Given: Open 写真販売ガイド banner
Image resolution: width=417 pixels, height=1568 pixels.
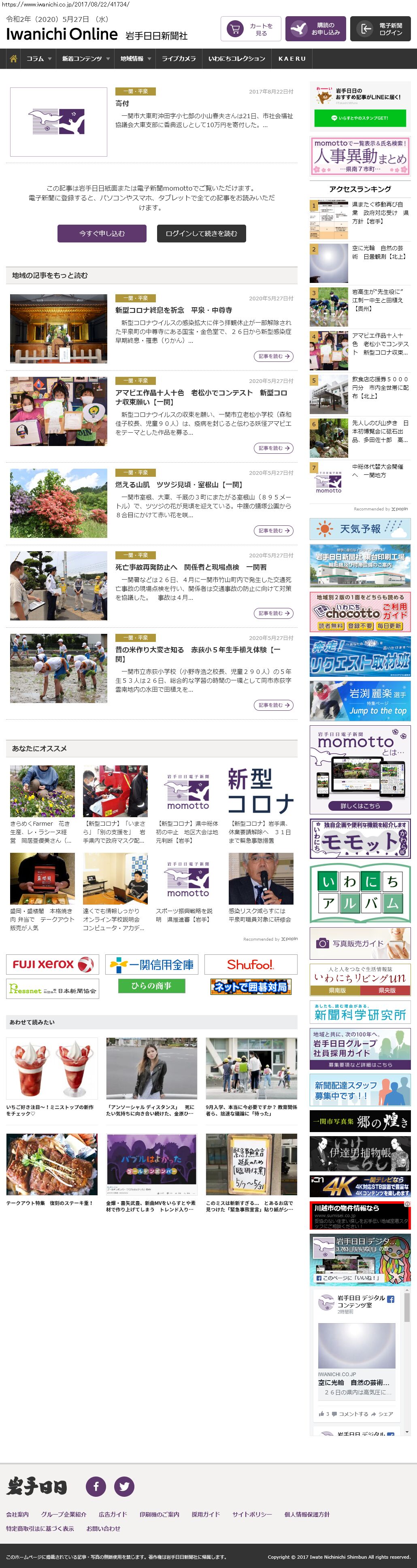Looking at the screenshot, I should [360, 943].
